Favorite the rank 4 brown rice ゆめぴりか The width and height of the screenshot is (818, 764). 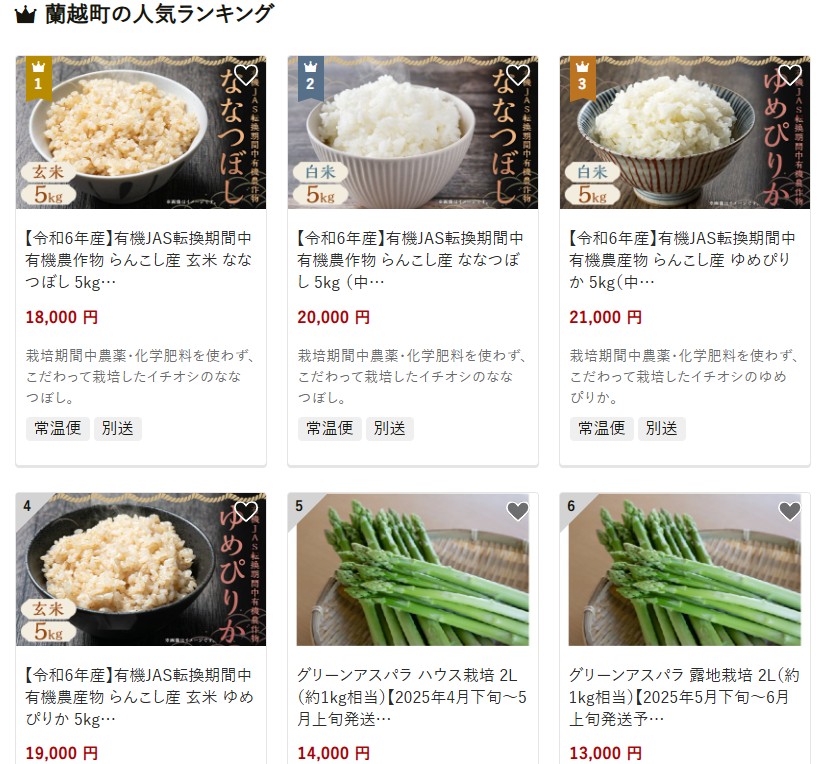click(246, 511)
